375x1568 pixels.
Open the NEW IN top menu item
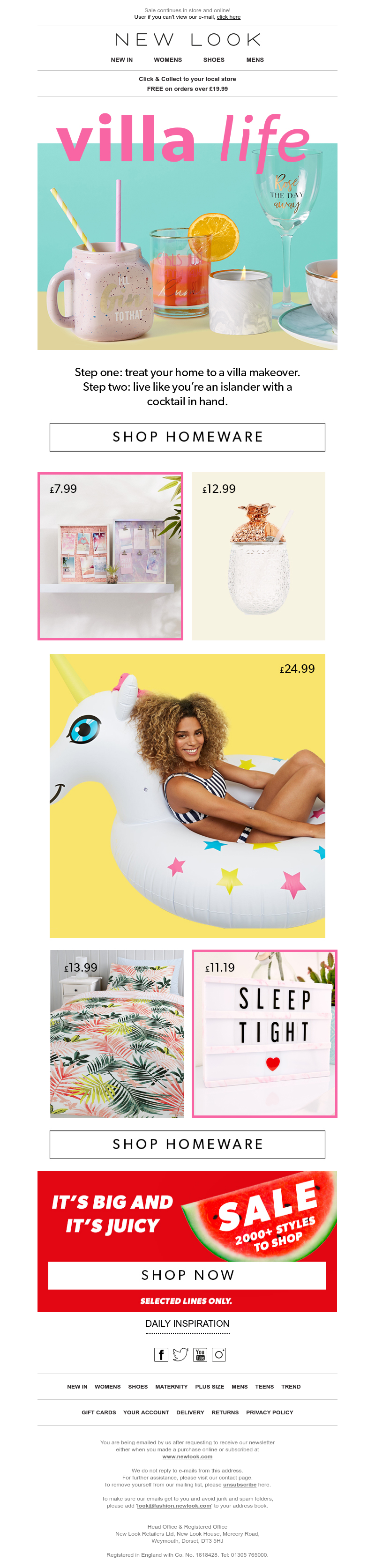[x=122, y=59]
